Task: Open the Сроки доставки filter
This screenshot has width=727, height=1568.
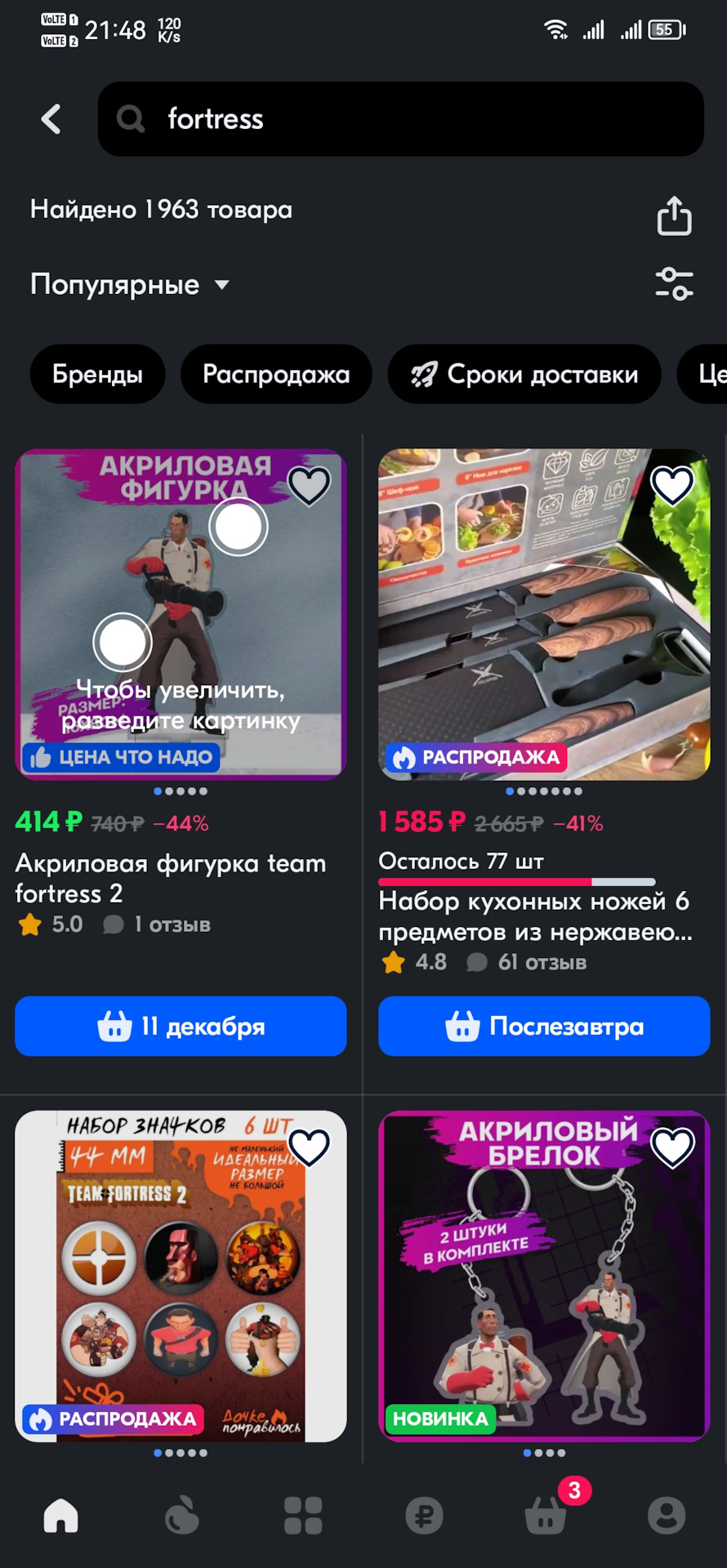Action: click(x=524, y=374)
